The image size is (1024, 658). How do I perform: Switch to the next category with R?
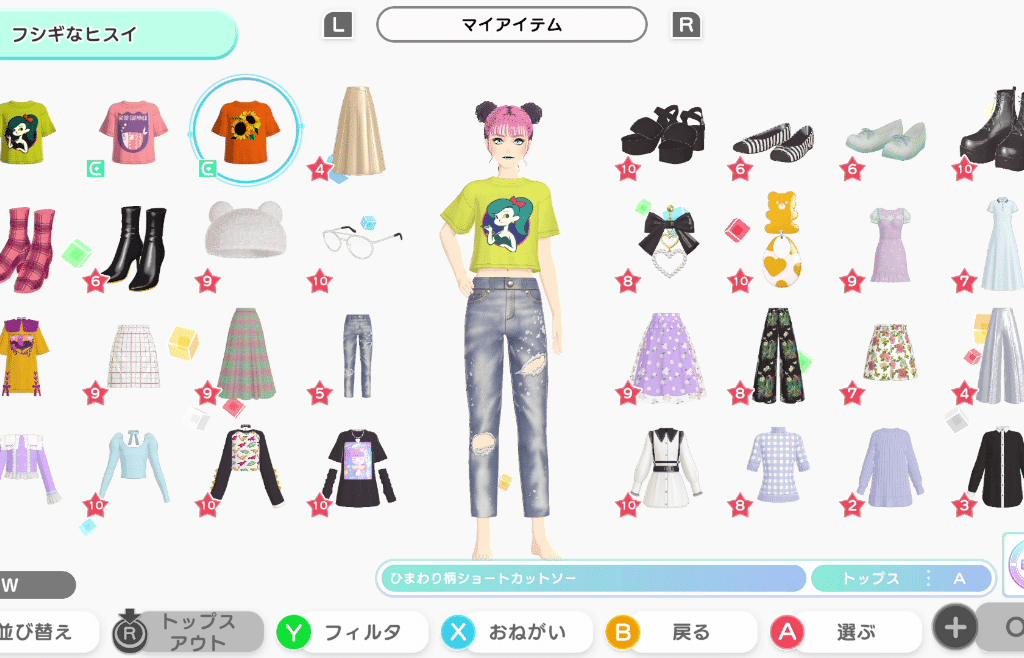point(686,26)
